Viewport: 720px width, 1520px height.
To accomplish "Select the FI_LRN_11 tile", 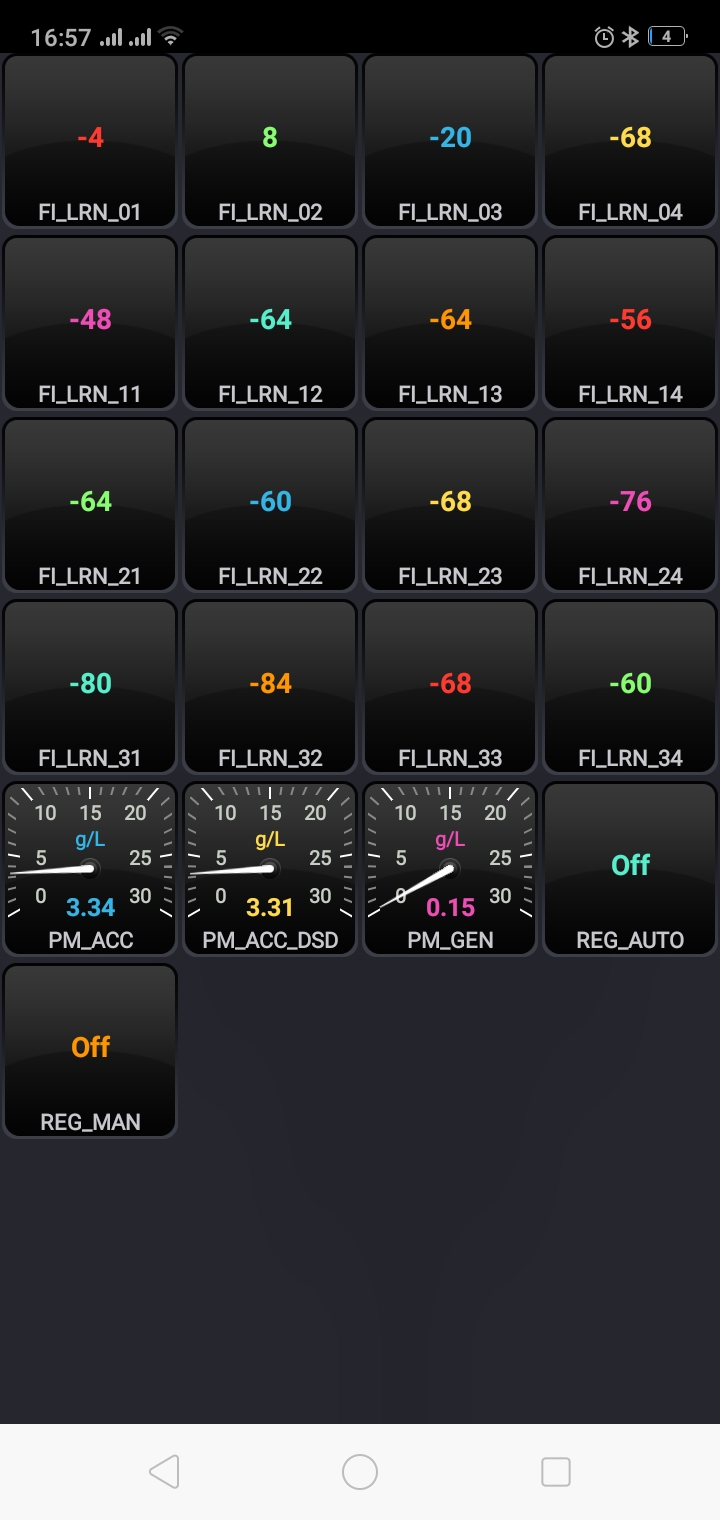I will 90,322.
